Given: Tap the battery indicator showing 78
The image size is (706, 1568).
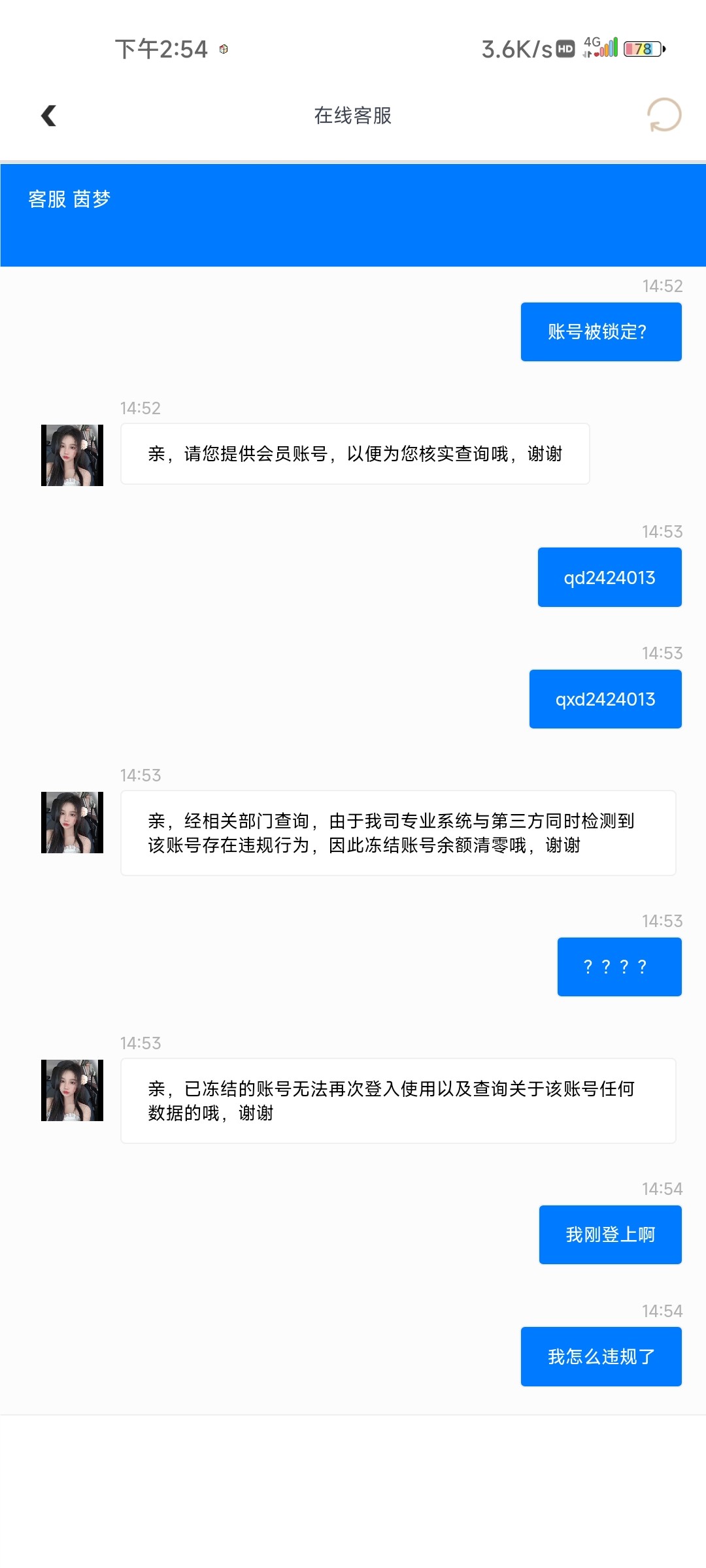Looking at the screenshot, I should pyautogui.click(x=643, y=48).
